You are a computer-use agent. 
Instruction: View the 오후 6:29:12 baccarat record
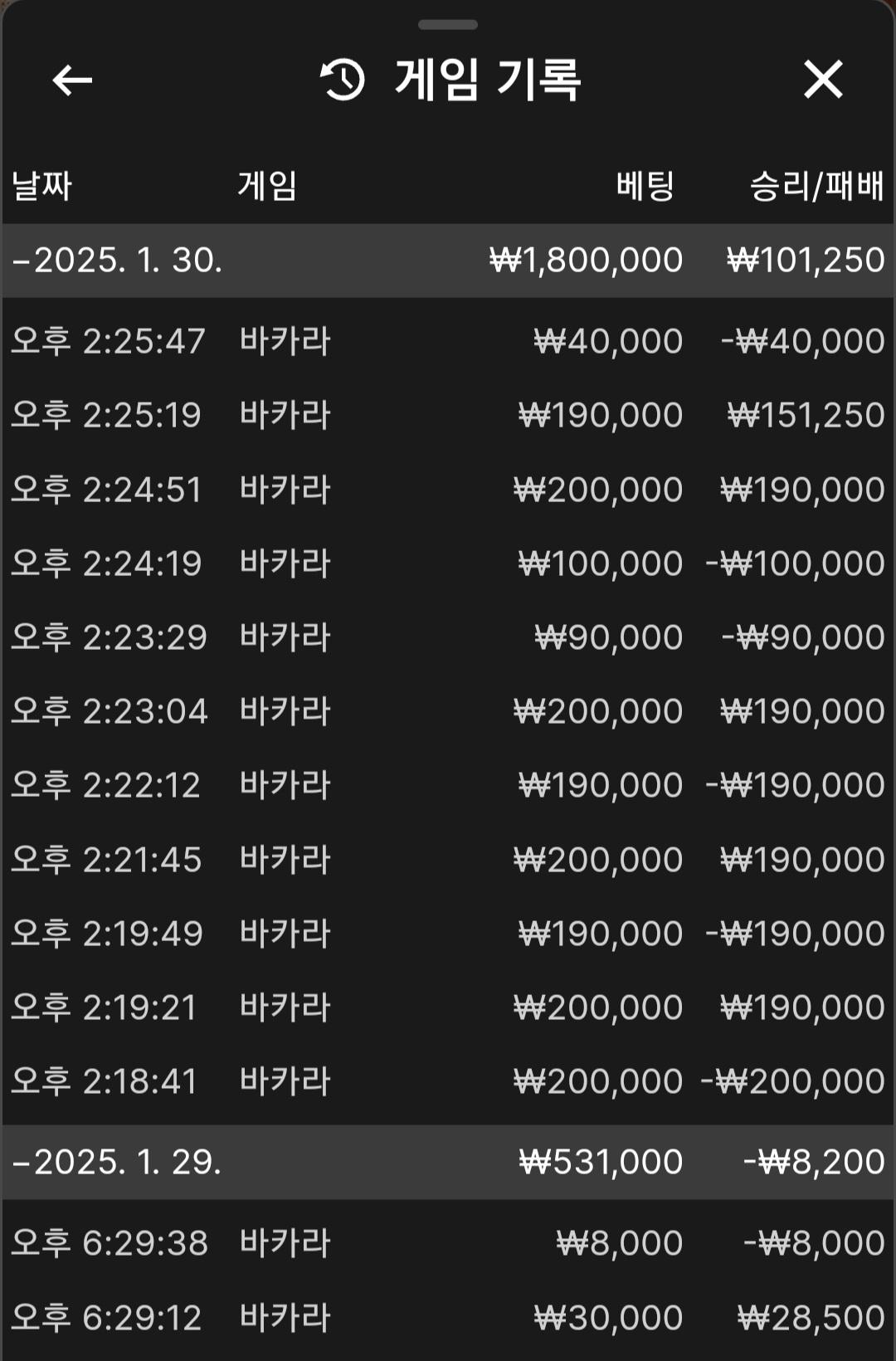(448, 1318)
